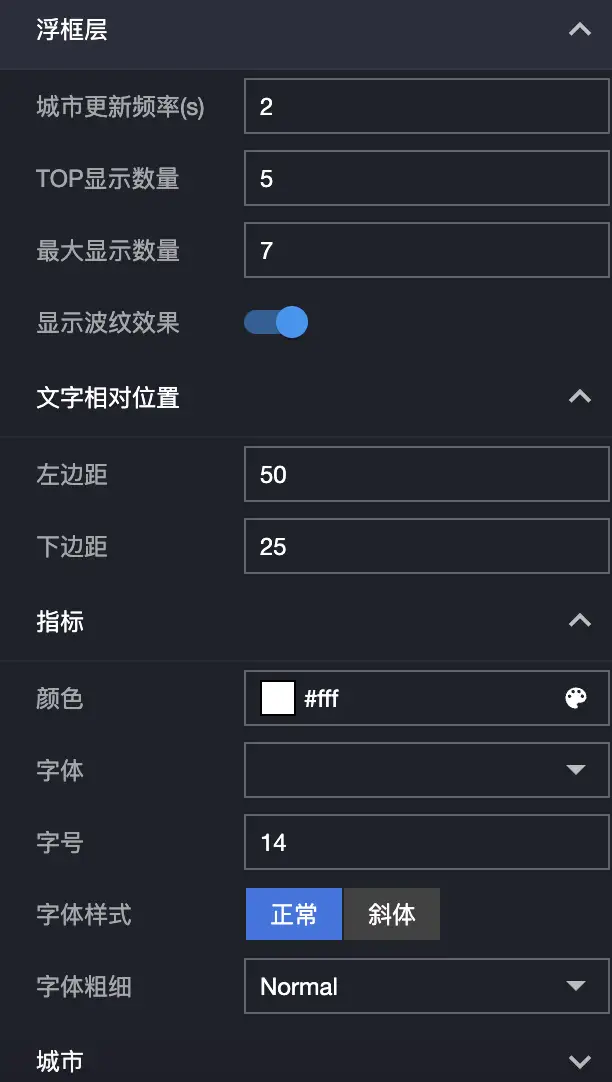Expand the 城市 section

click(x=579, y=1061)
